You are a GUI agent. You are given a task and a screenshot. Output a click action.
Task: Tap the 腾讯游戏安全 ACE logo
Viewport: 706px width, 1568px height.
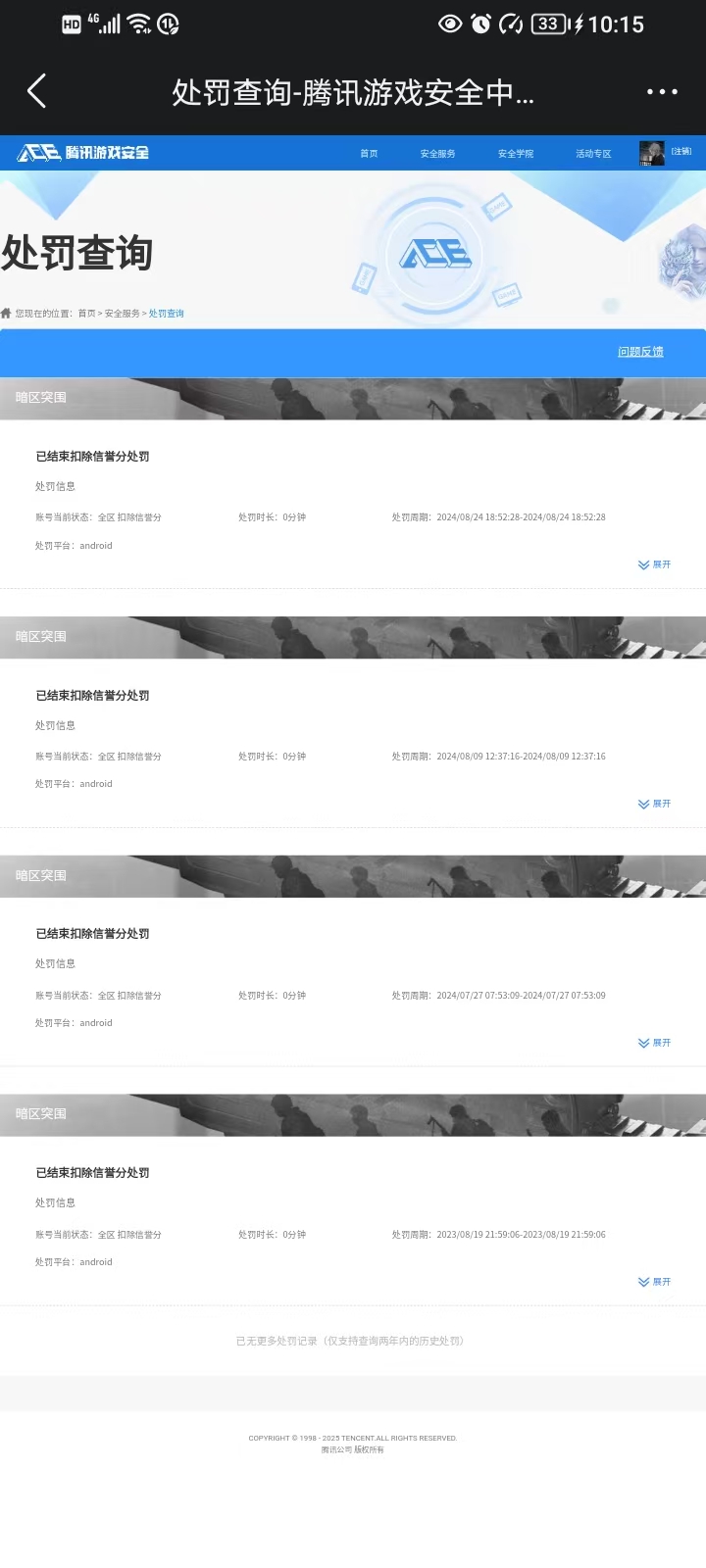83,153
